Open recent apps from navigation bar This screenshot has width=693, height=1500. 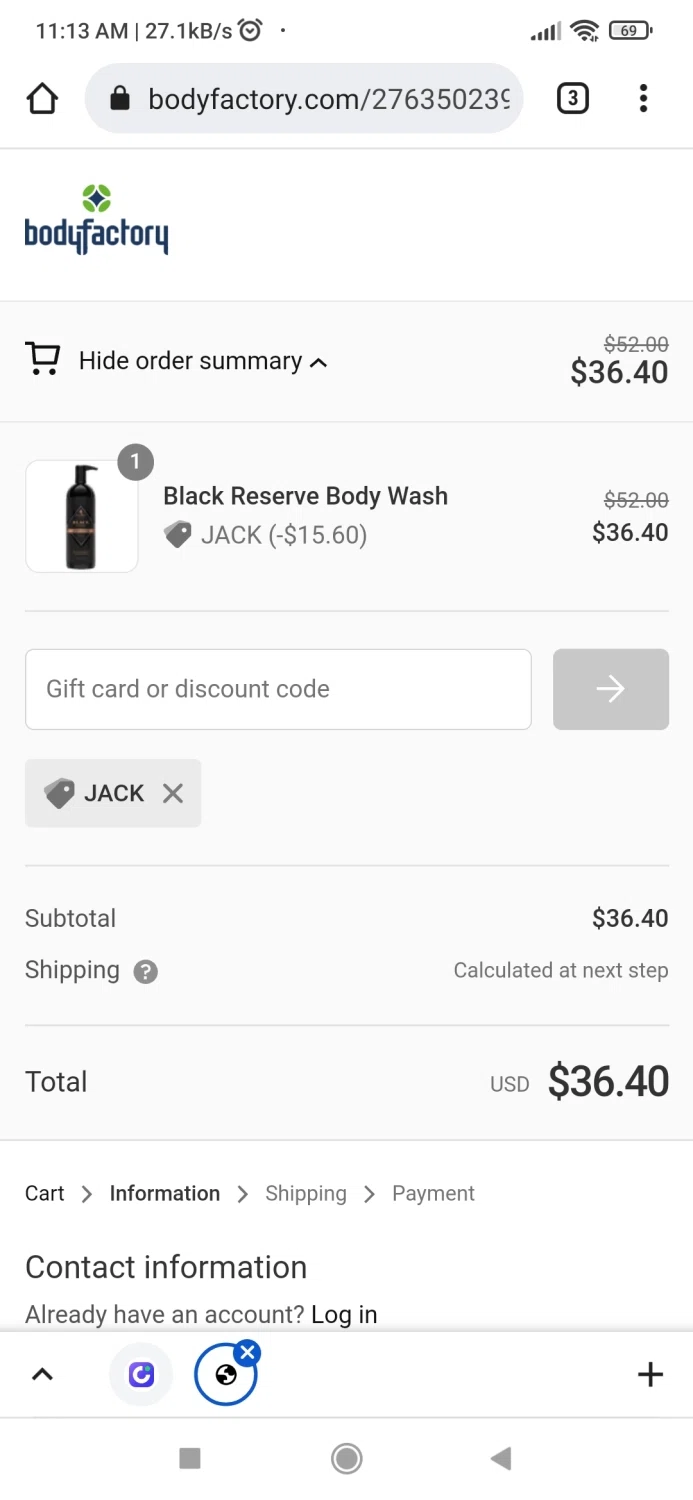[190, 1459]
